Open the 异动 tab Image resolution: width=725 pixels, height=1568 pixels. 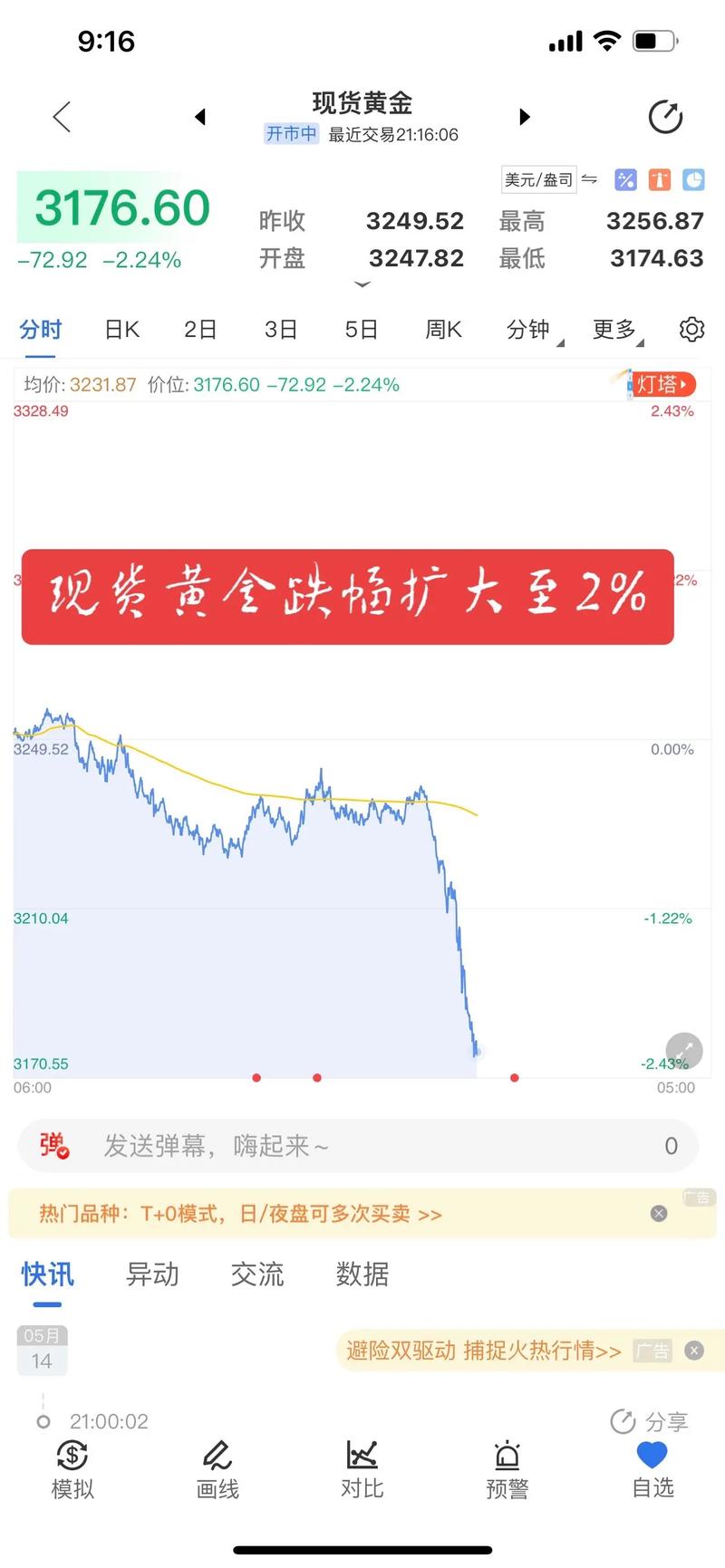pyautogui.click(x=151, y=1275)
